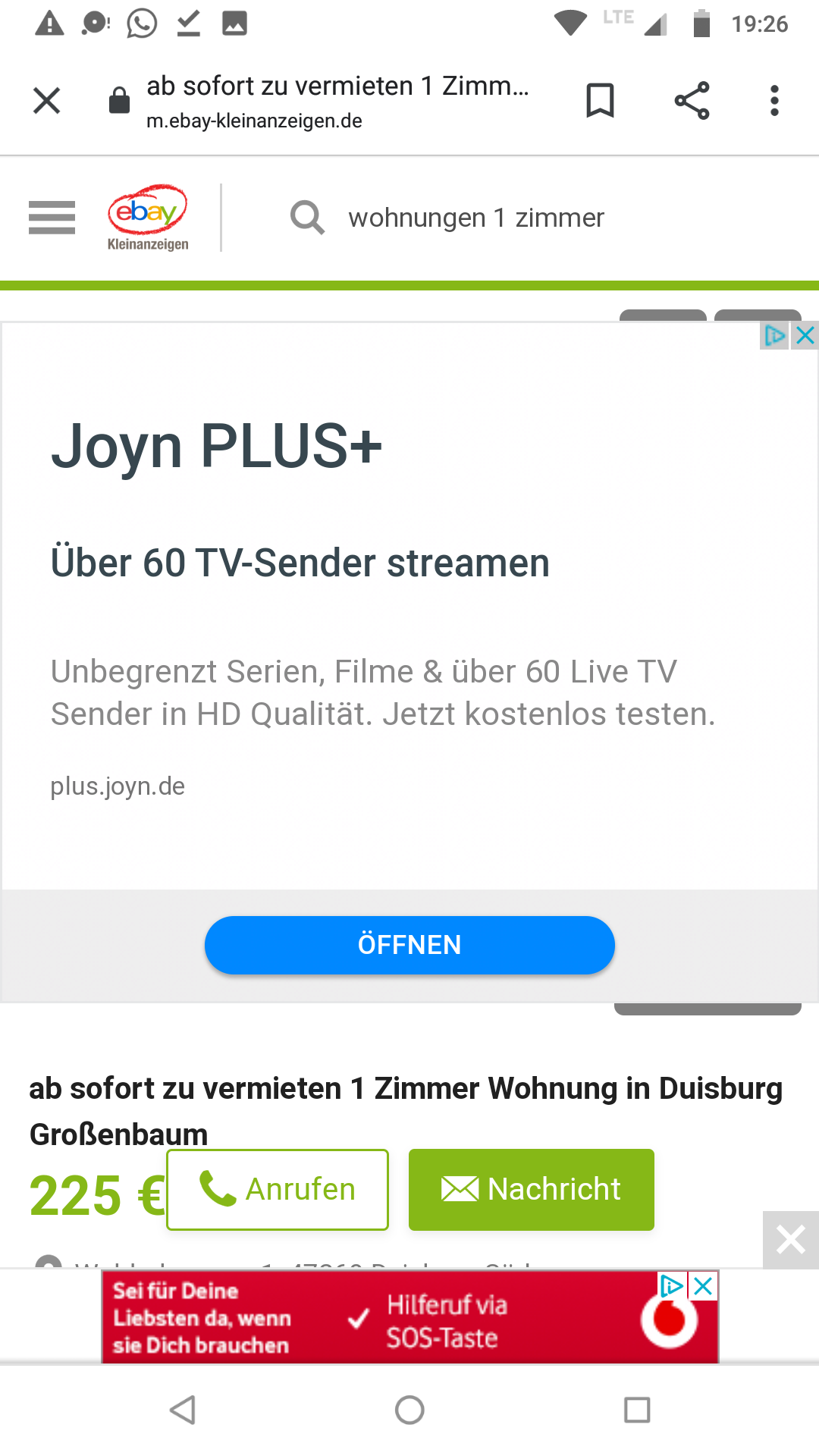Expand the AdChoices triangle on the Vodafone banner

(670, 1286)
